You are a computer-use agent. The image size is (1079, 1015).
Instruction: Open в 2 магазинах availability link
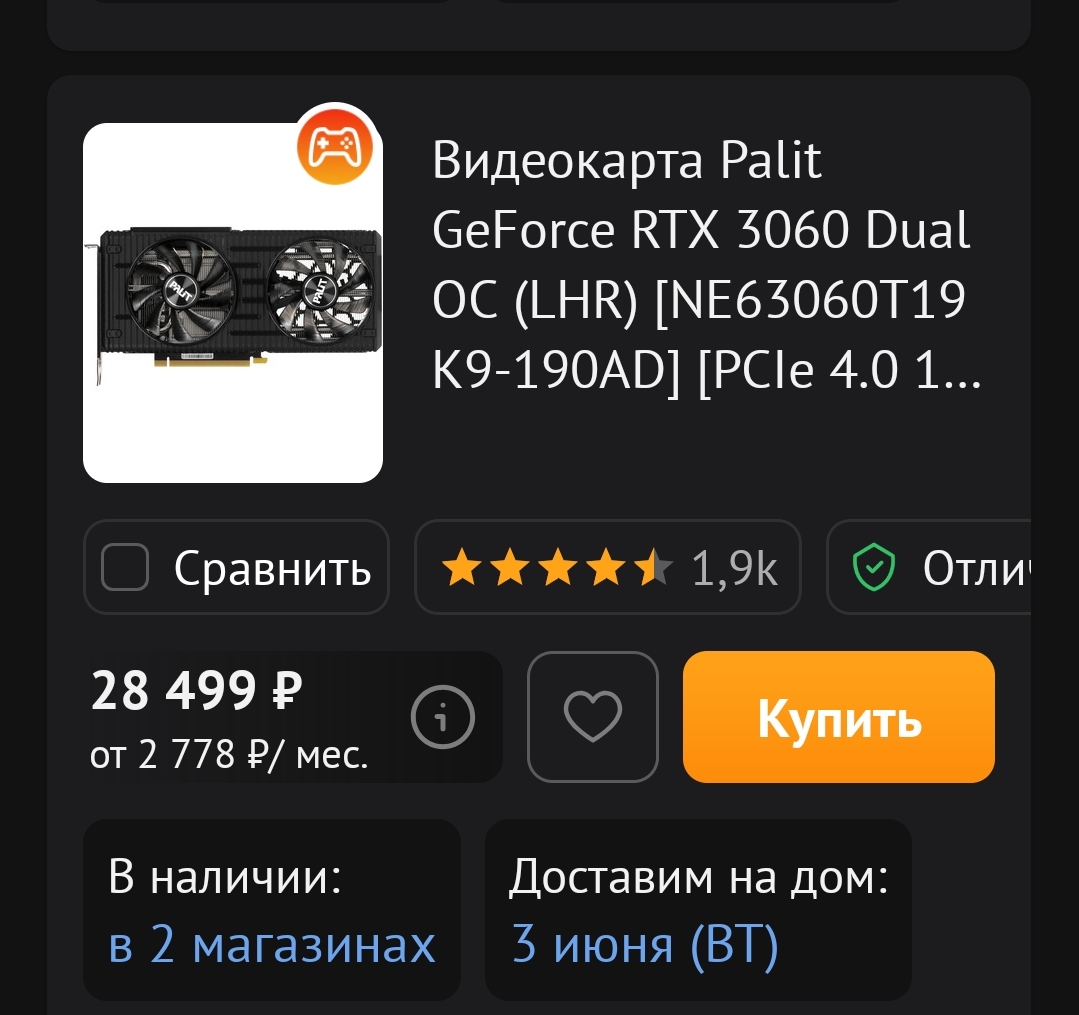coord(272,944)
